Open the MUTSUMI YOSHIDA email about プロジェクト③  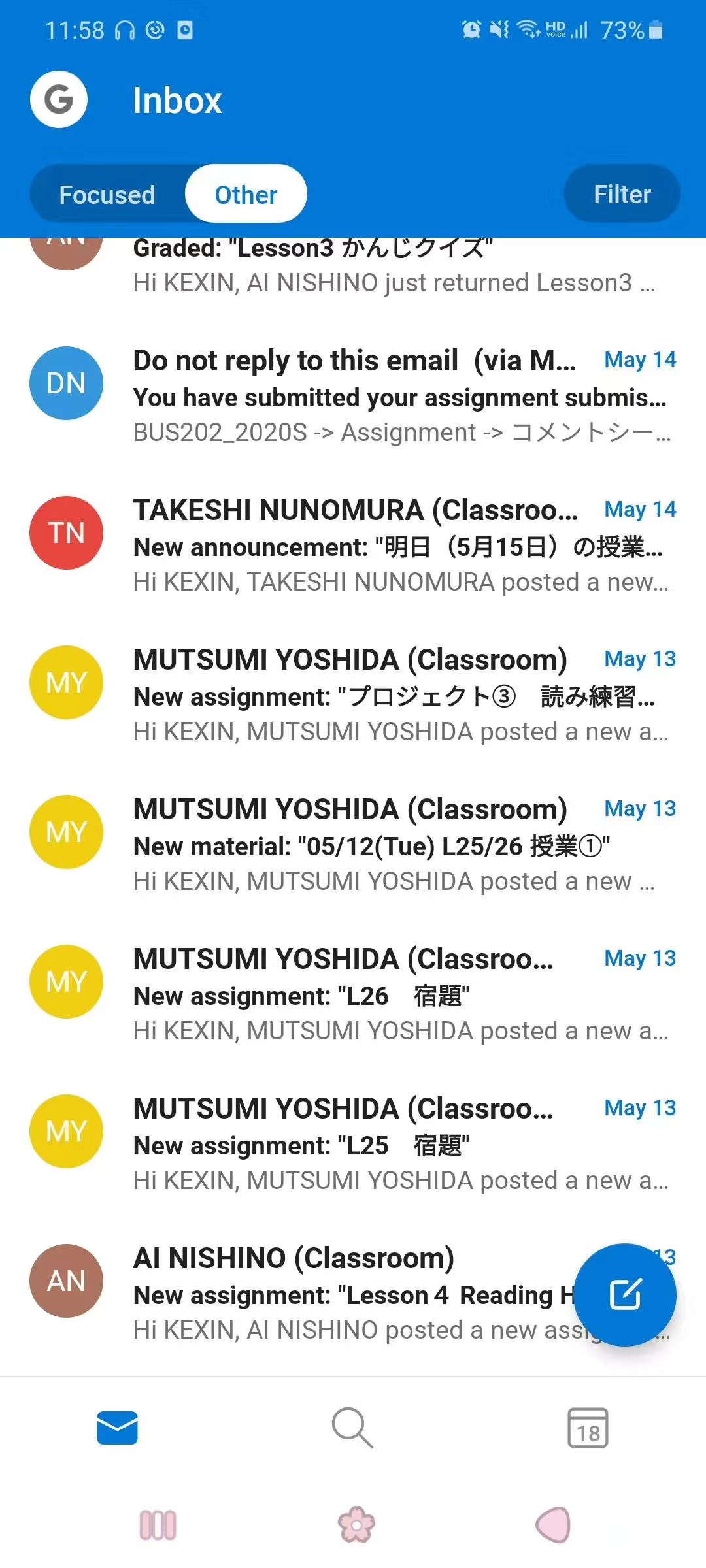pyautogui.click(x=353, y=695)
